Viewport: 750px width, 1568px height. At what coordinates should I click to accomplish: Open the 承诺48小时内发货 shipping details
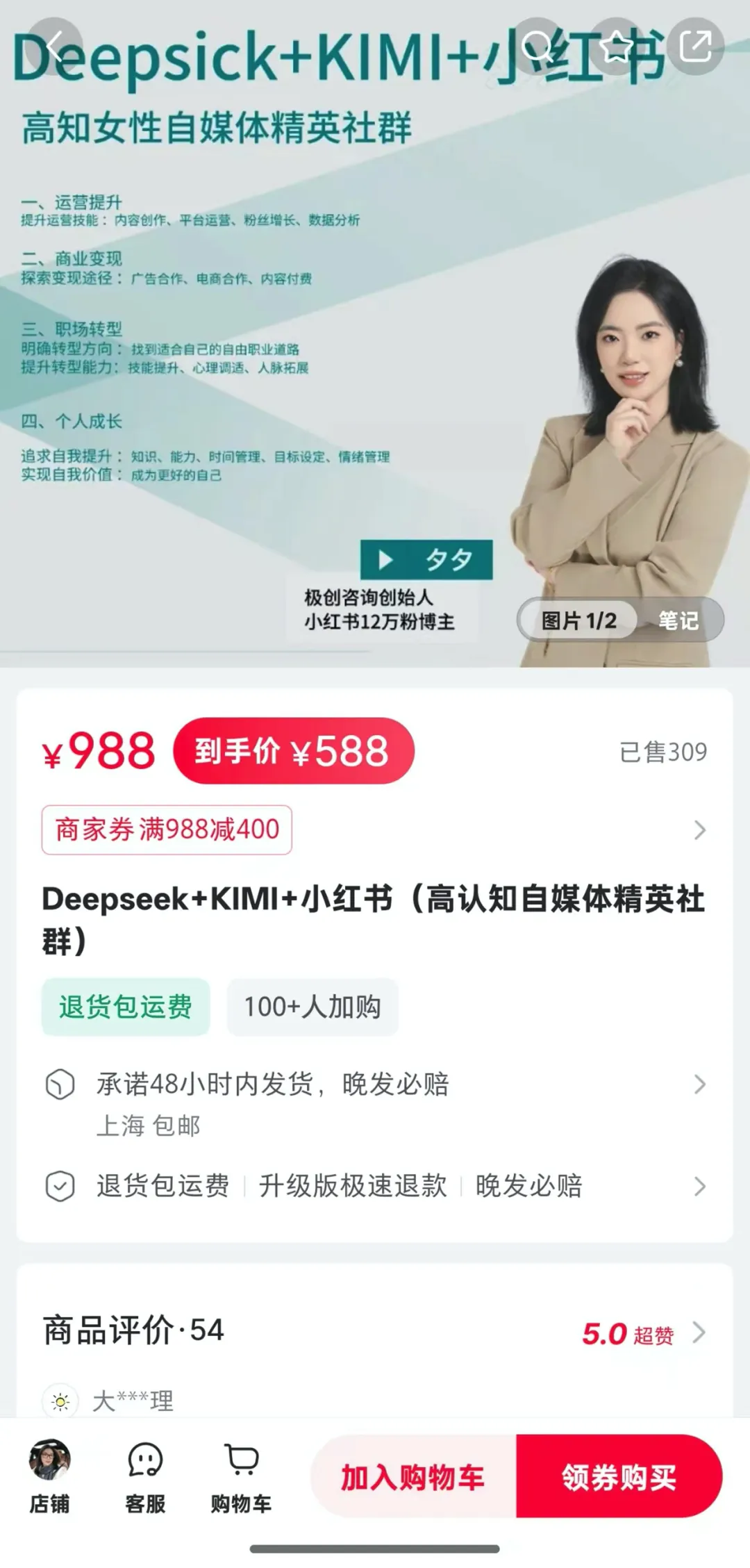tap(375, 1084)
